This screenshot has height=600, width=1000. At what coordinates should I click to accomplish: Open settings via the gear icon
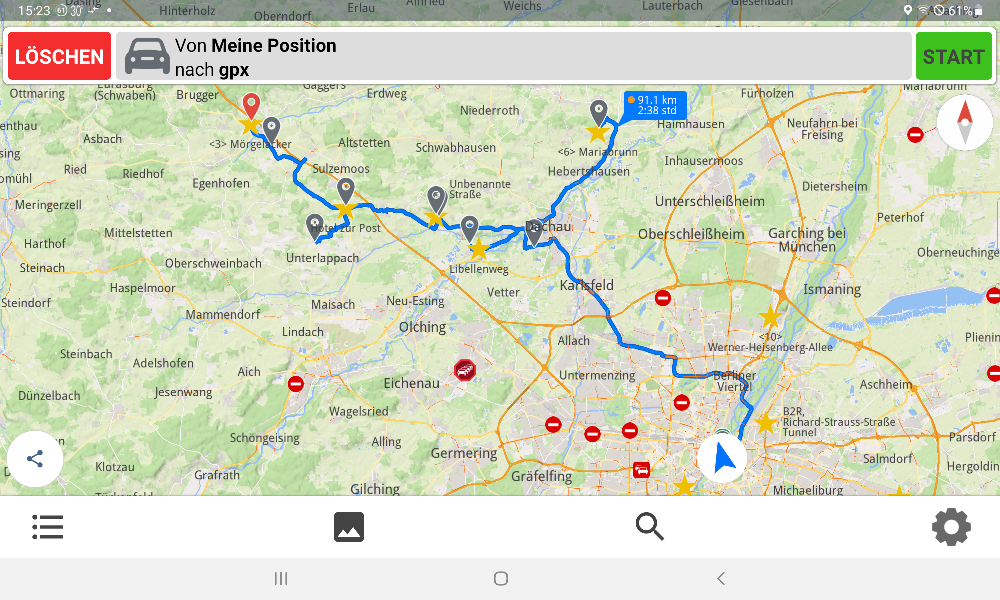[x=951, y=526]
